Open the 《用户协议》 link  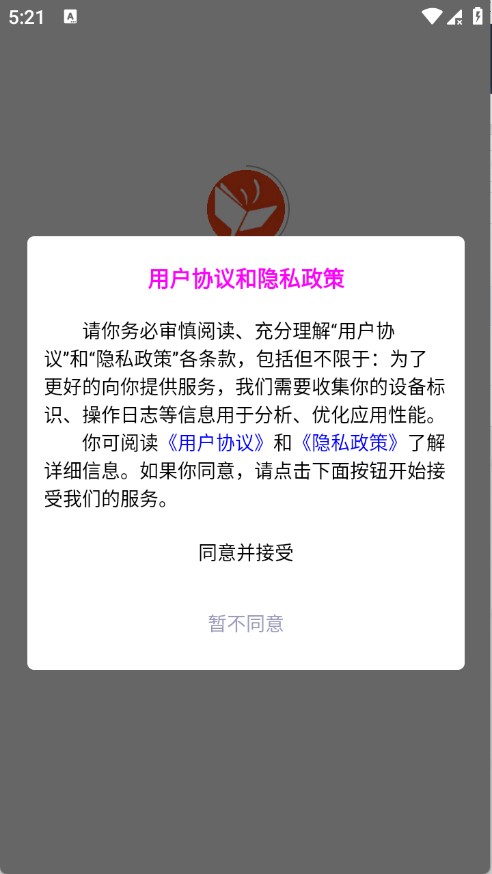[216, 443]
